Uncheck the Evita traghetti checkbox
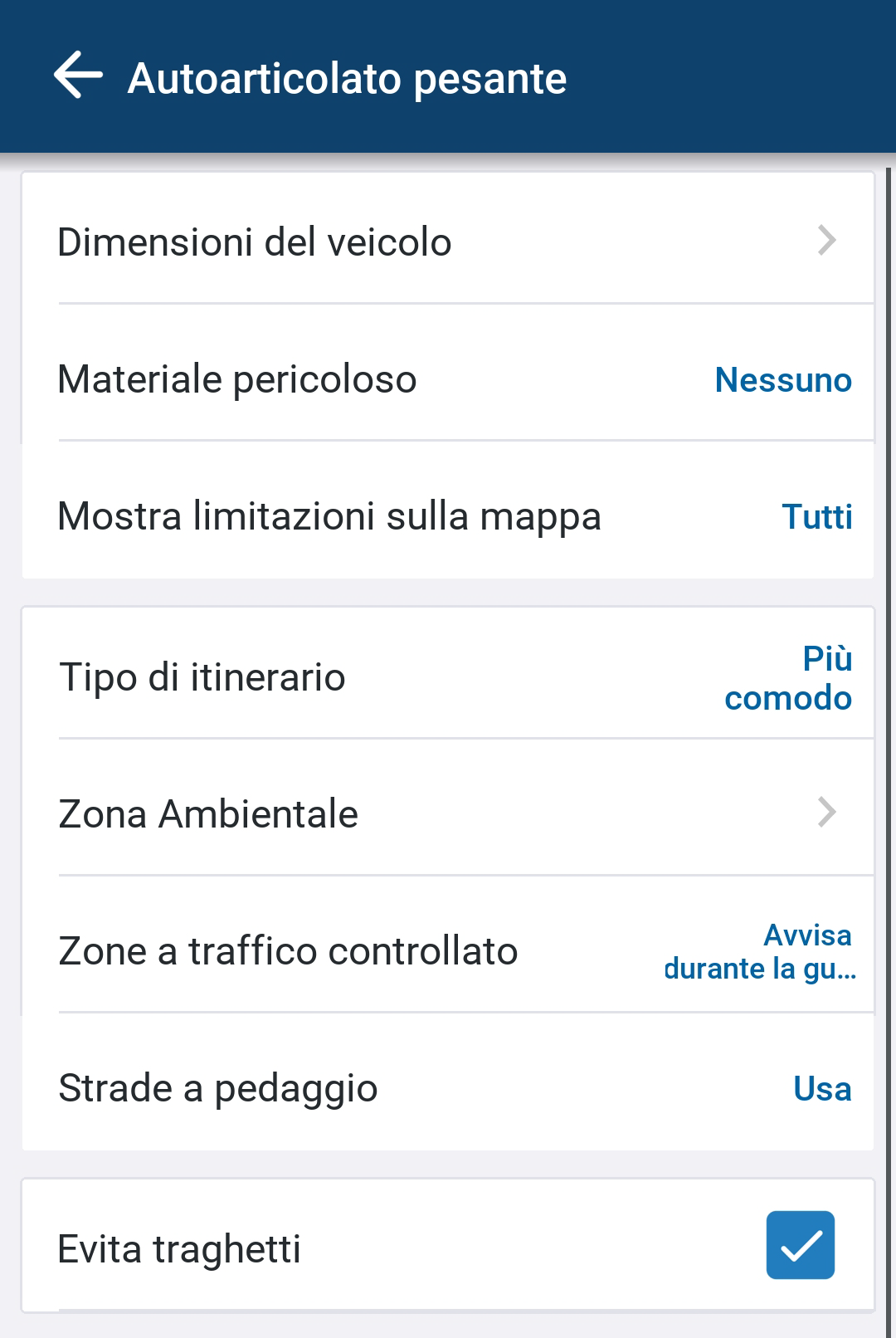 click(800, 1245)
